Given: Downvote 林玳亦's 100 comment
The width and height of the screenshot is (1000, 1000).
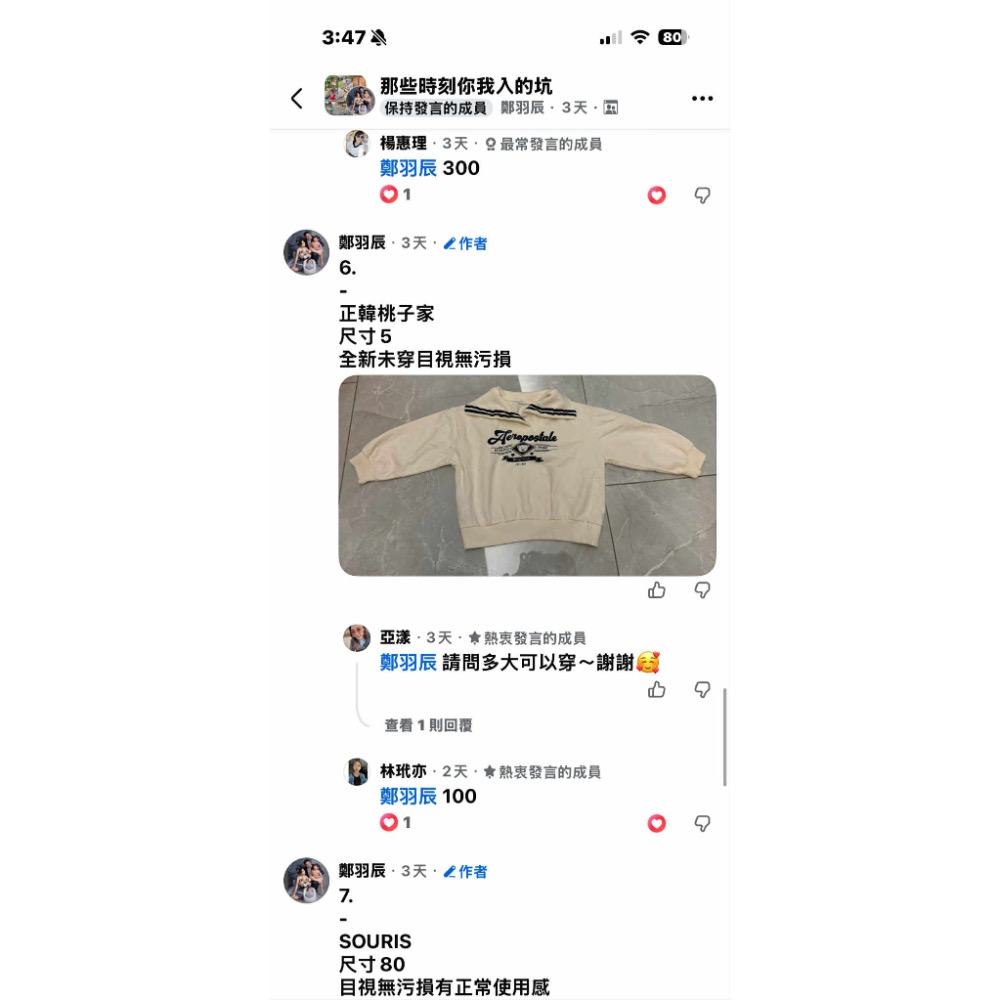Looking at the screenshot, I should pos(703,823).
